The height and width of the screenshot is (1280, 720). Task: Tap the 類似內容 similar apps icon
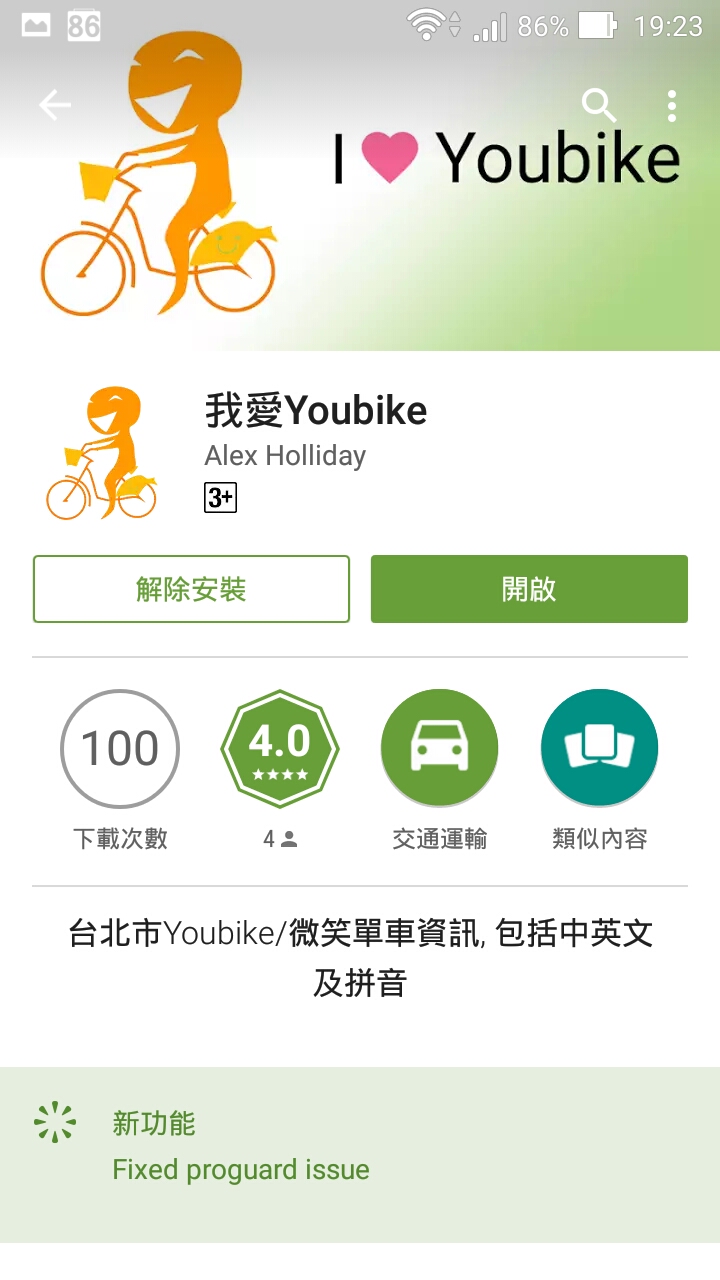(x=599, y=747)
